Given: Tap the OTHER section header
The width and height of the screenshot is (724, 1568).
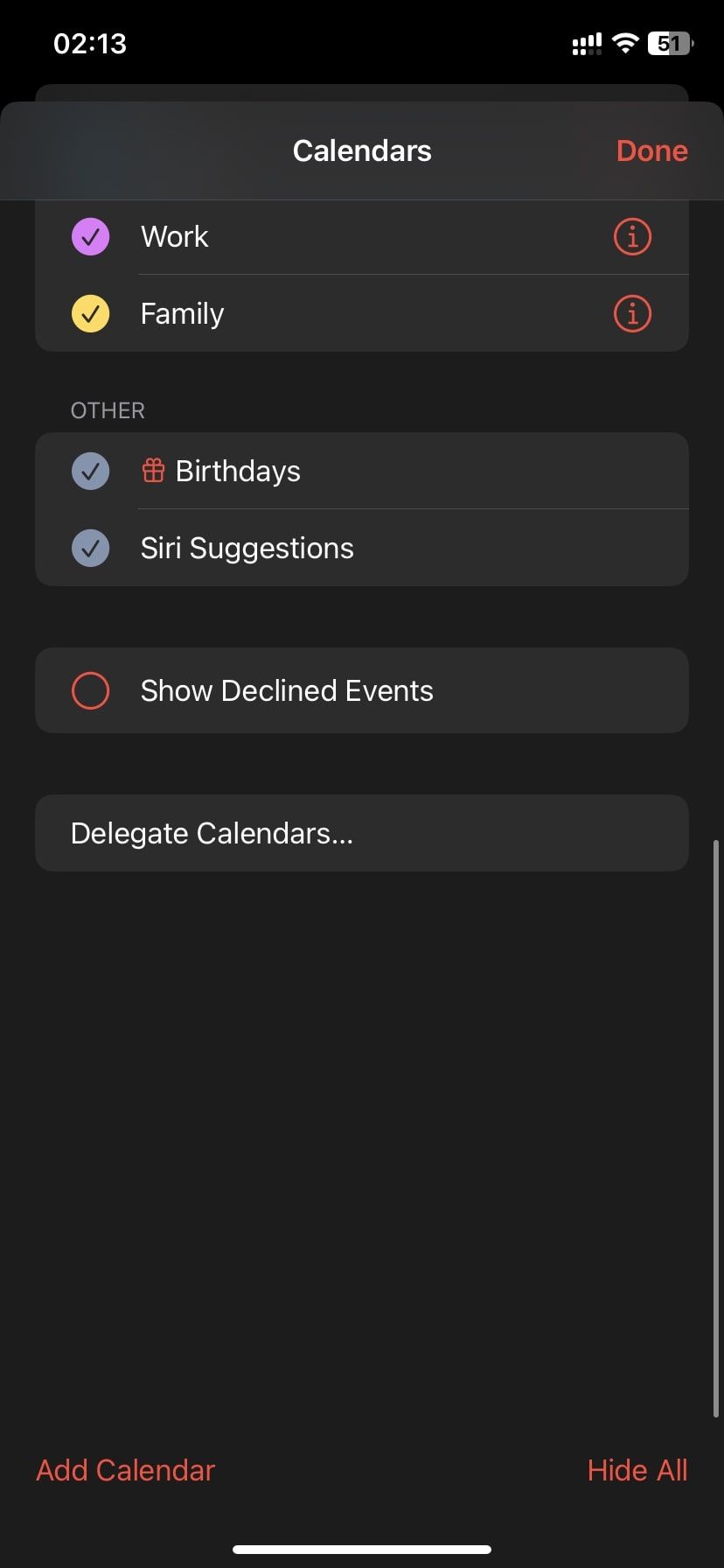Looking at the screenshot, I should click(107, 409).
